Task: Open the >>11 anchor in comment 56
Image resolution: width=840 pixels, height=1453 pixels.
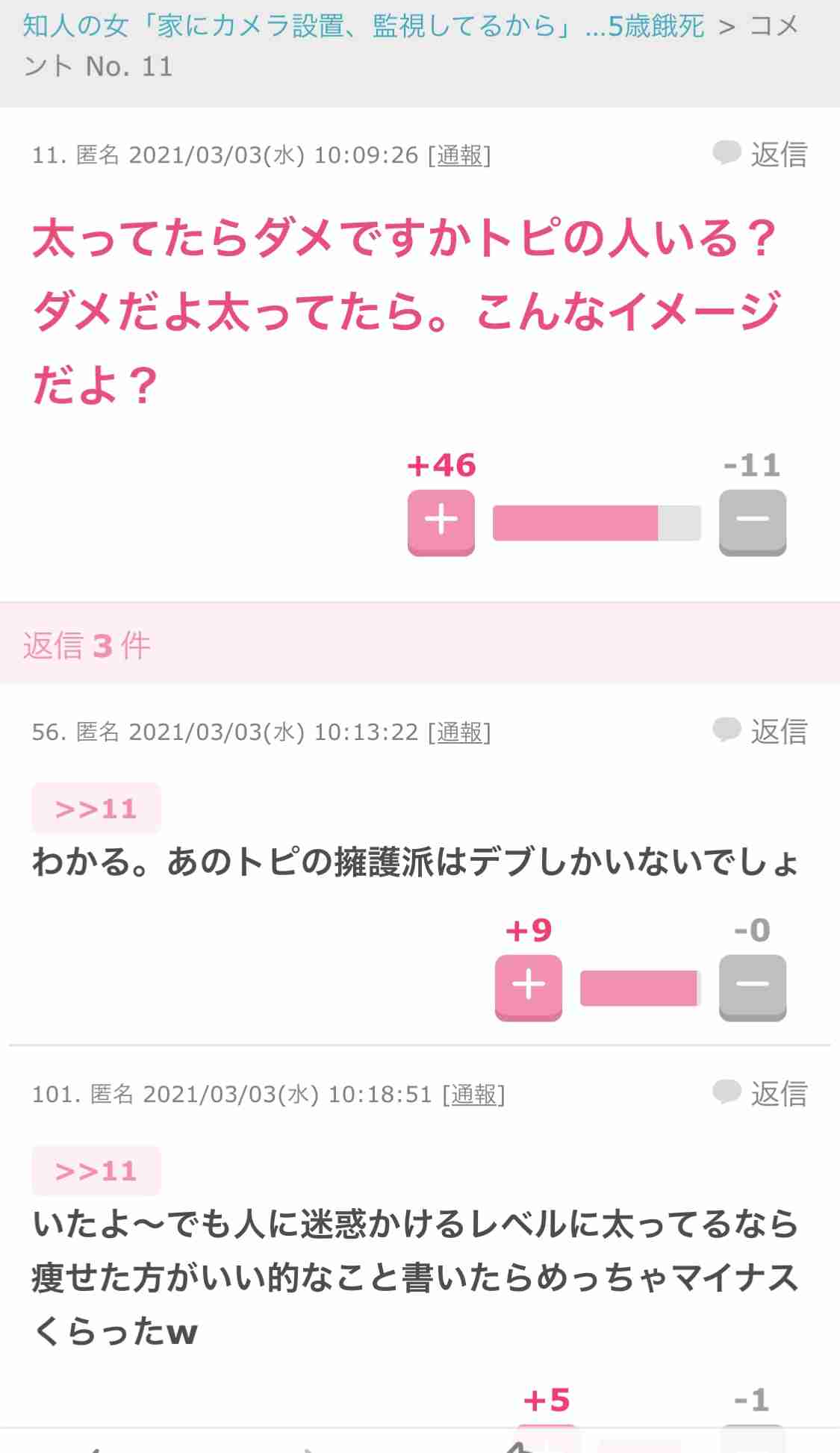Action: 96,809
